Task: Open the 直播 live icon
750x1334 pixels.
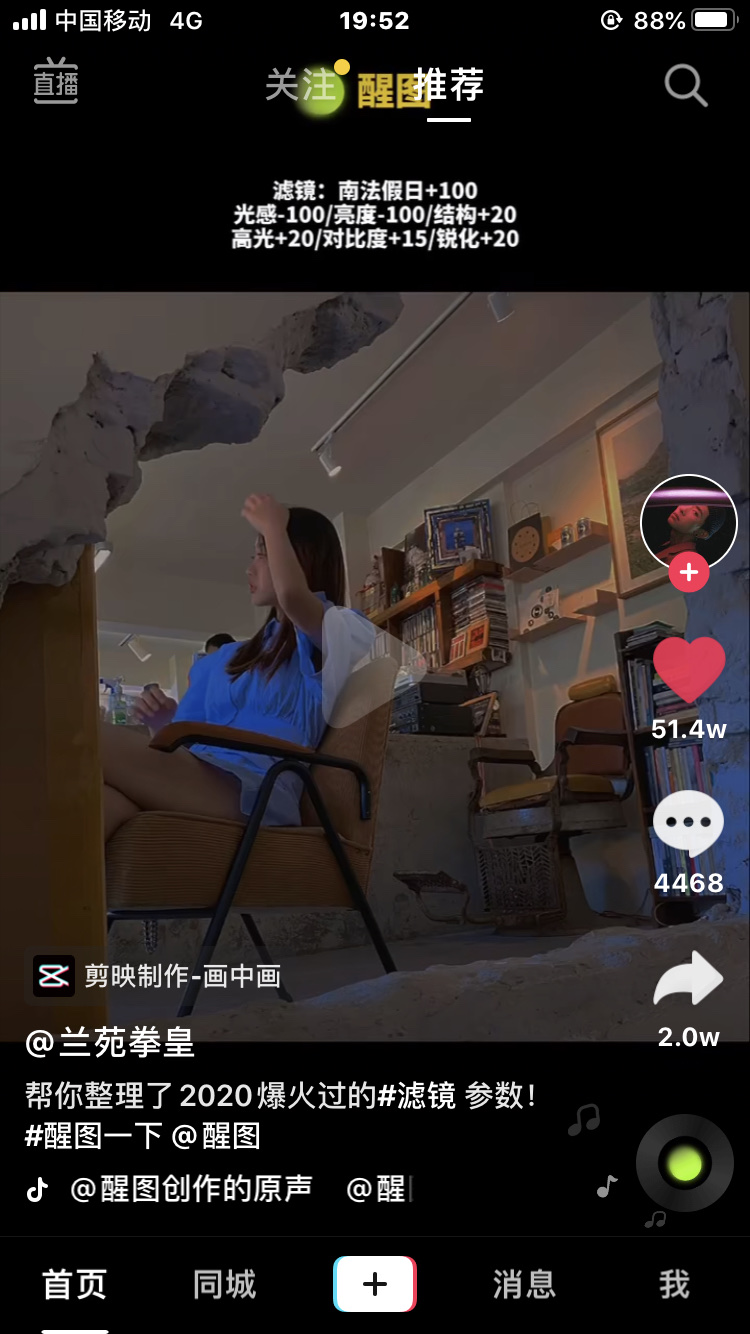Action: tap(56, 82)
